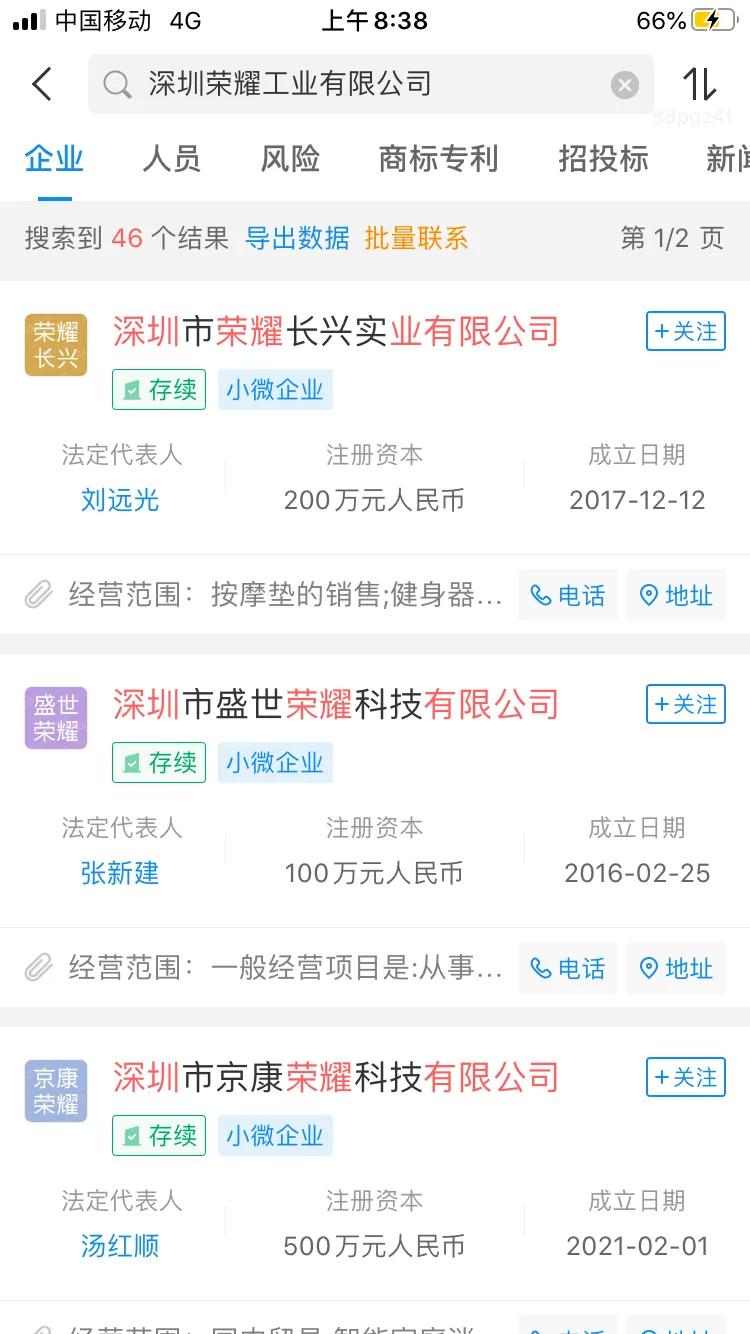Open legal representative 刘远光's profile

coord(119,500)
